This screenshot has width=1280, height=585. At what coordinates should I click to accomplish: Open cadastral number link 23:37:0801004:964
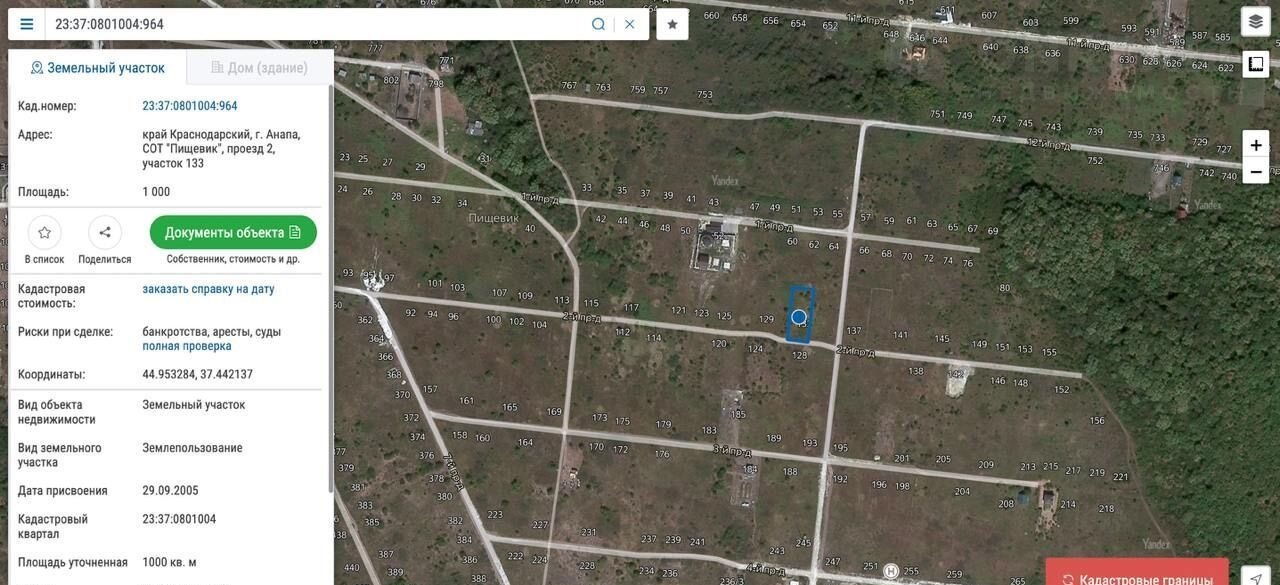(190, 106)
